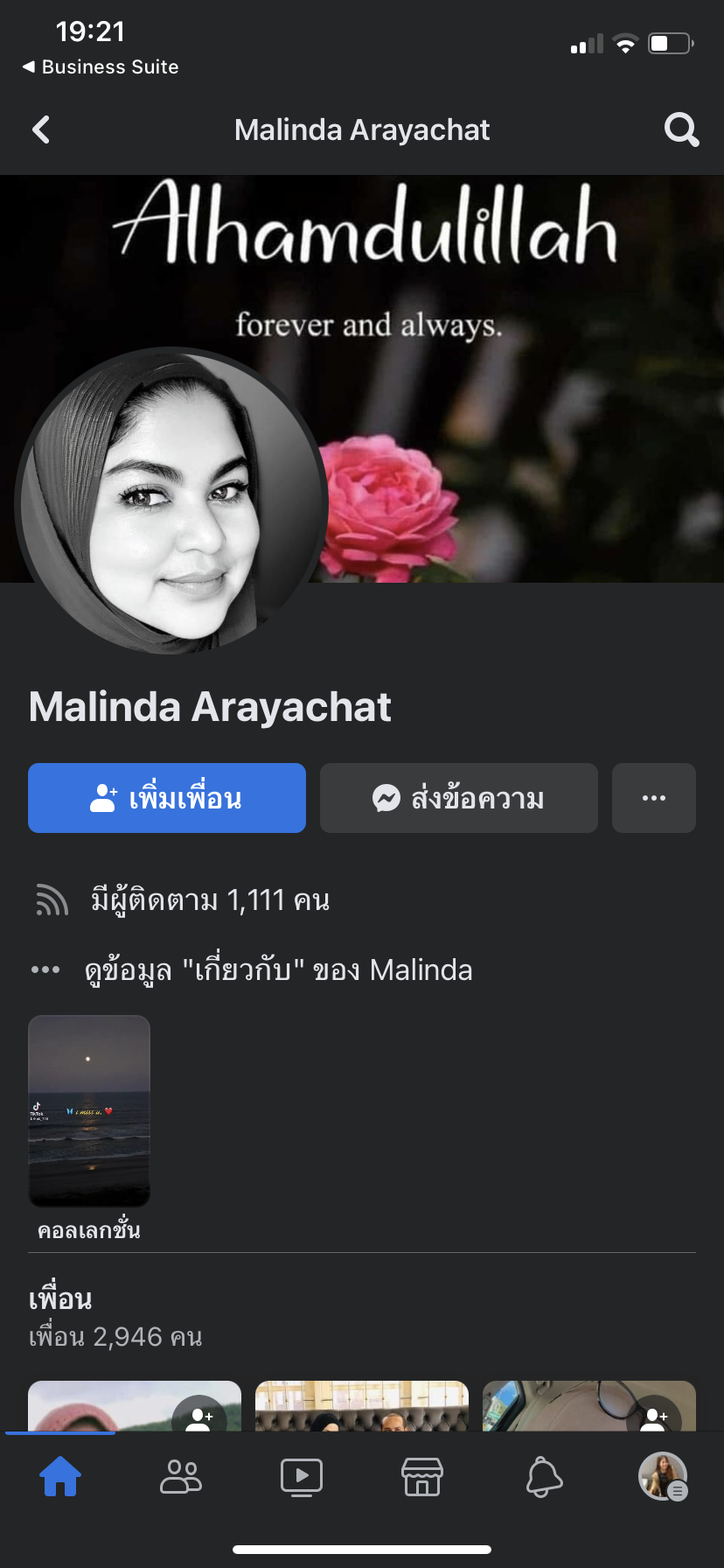Open the คอลเลกชั่น collection tile
This screenshot has width=724, height=1568.
click(x=89, y=1111)
